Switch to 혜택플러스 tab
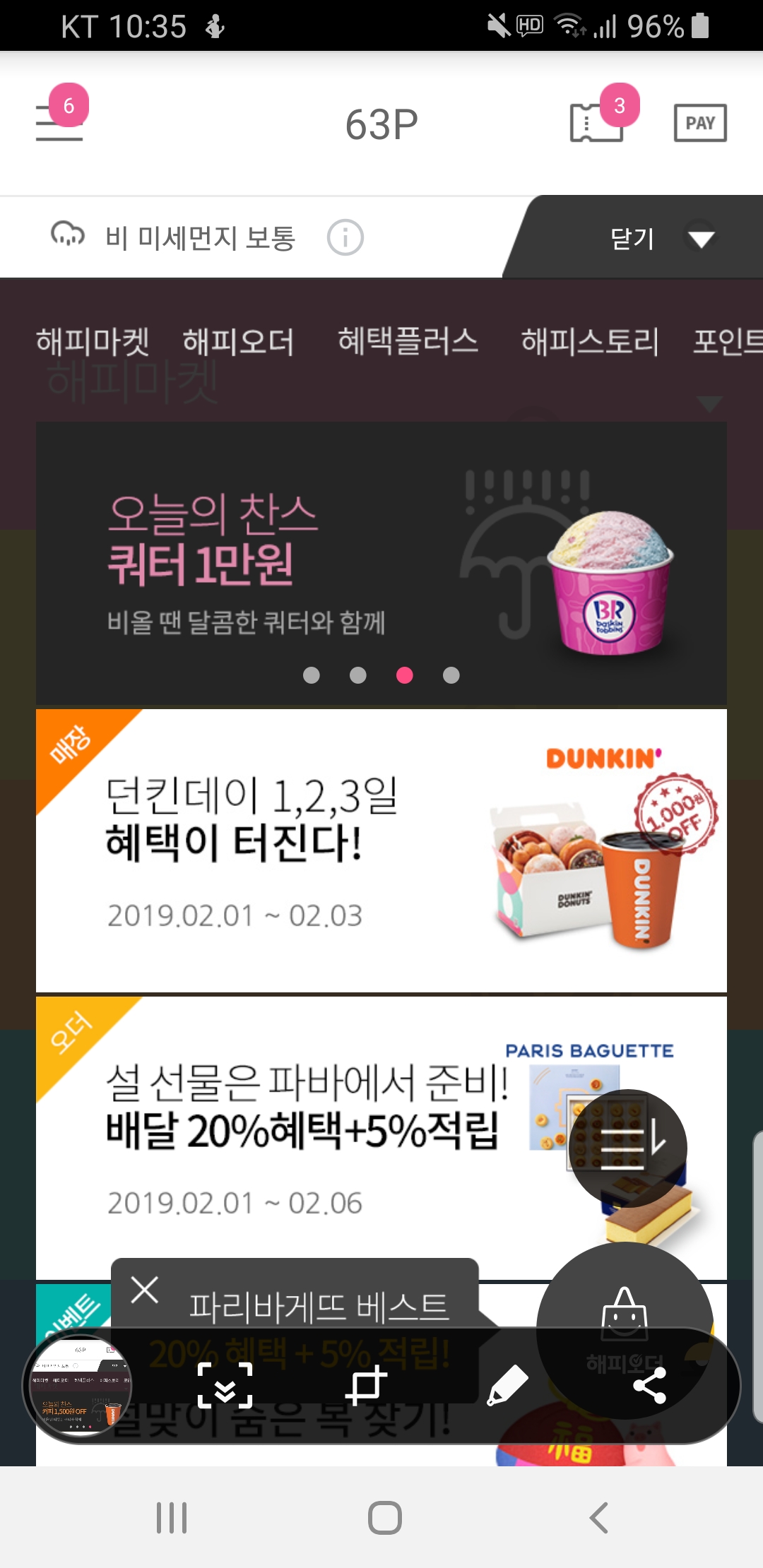 (408, 341)
